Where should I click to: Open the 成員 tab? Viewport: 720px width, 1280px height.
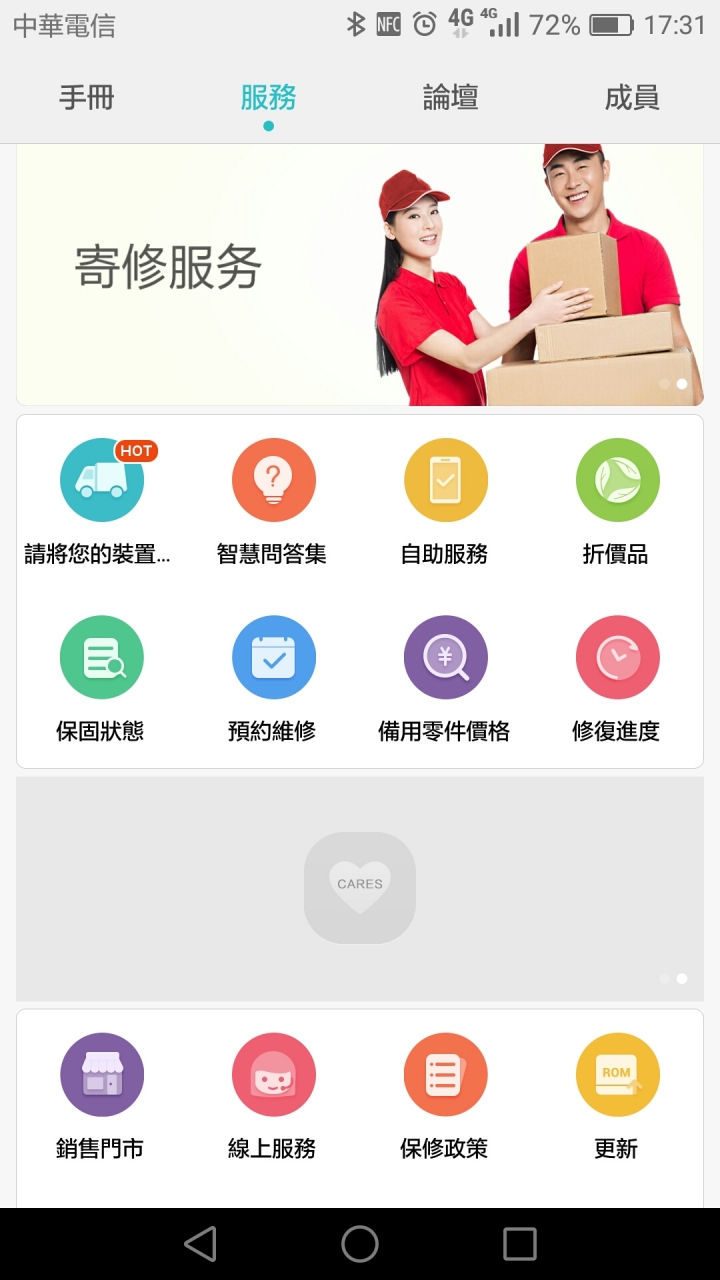point(632,98)
